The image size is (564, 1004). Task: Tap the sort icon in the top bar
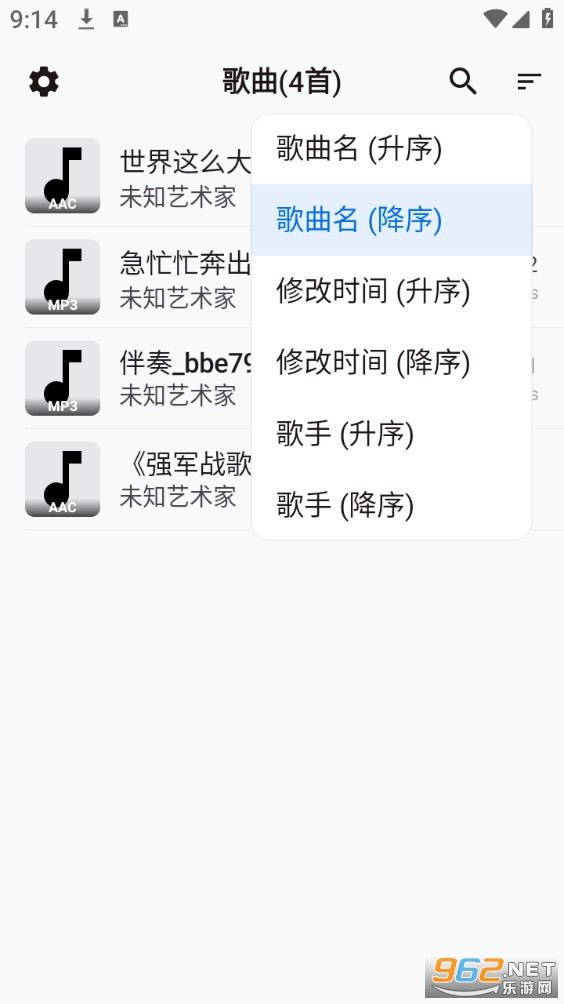[x=529, y=81]
